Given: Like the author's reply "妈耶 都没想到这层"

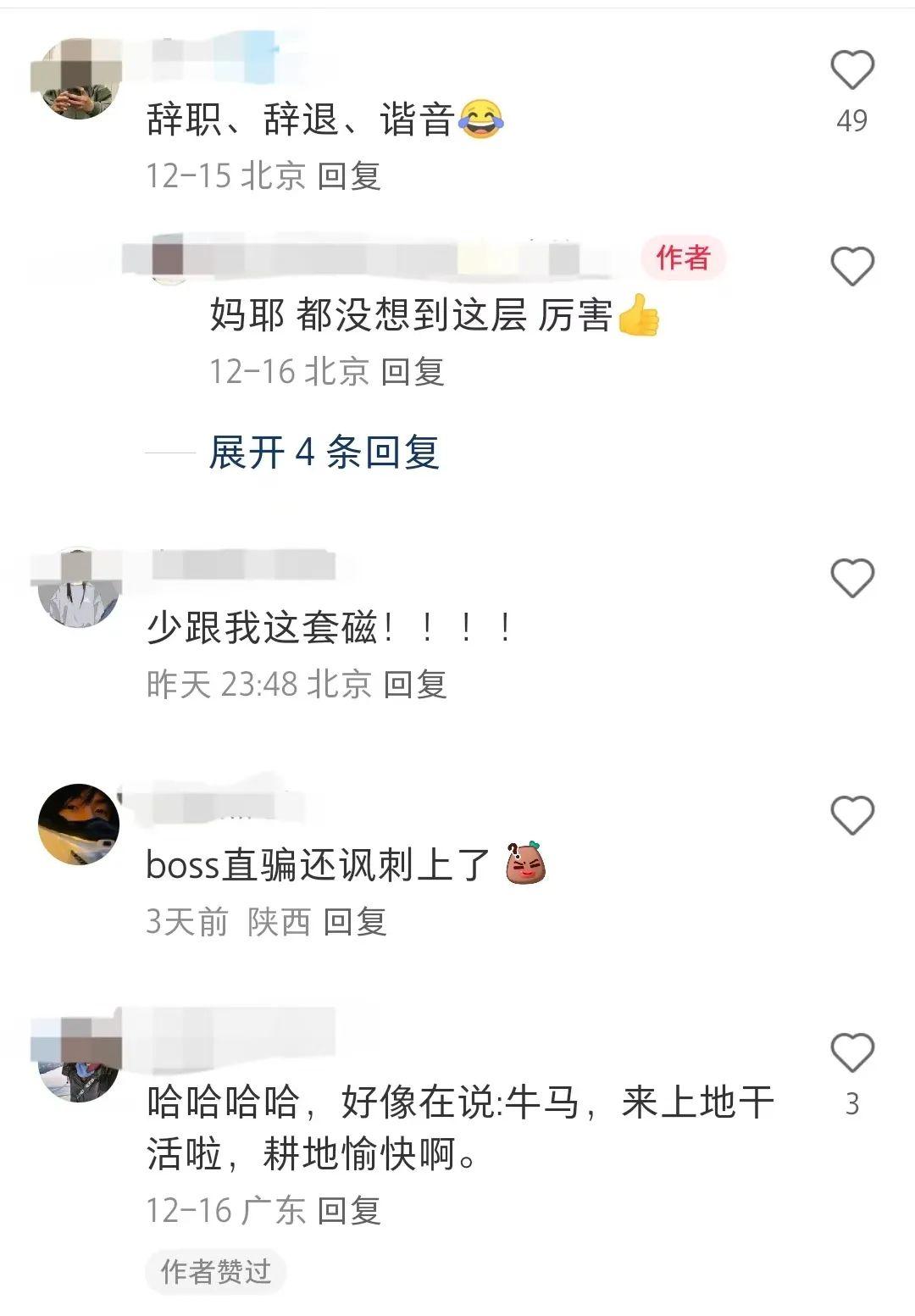Looking at the screenshot, I should click(x=851, y=266).
